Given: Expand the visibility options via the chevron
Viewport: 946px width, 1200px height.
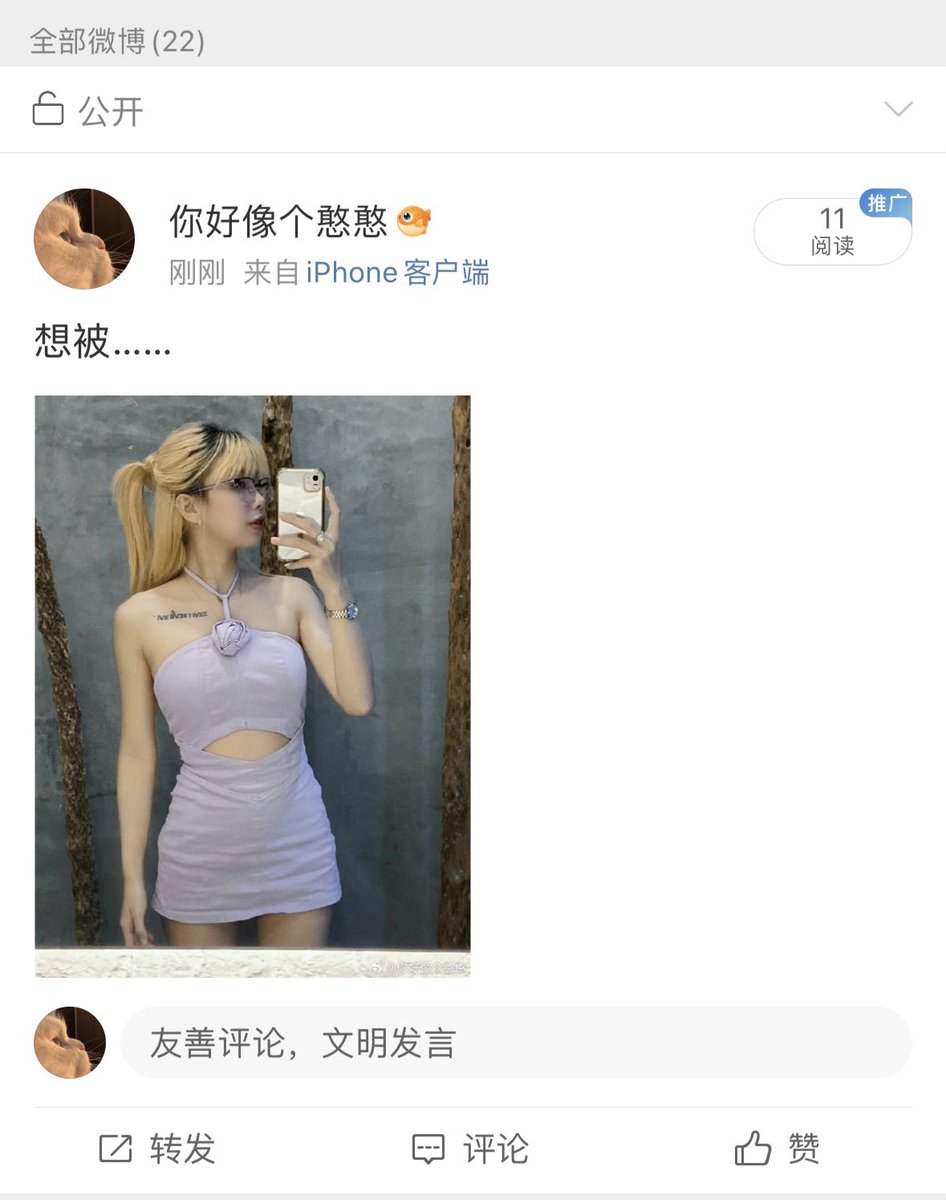Looking at the screenshot, I should tap(899, 110).
